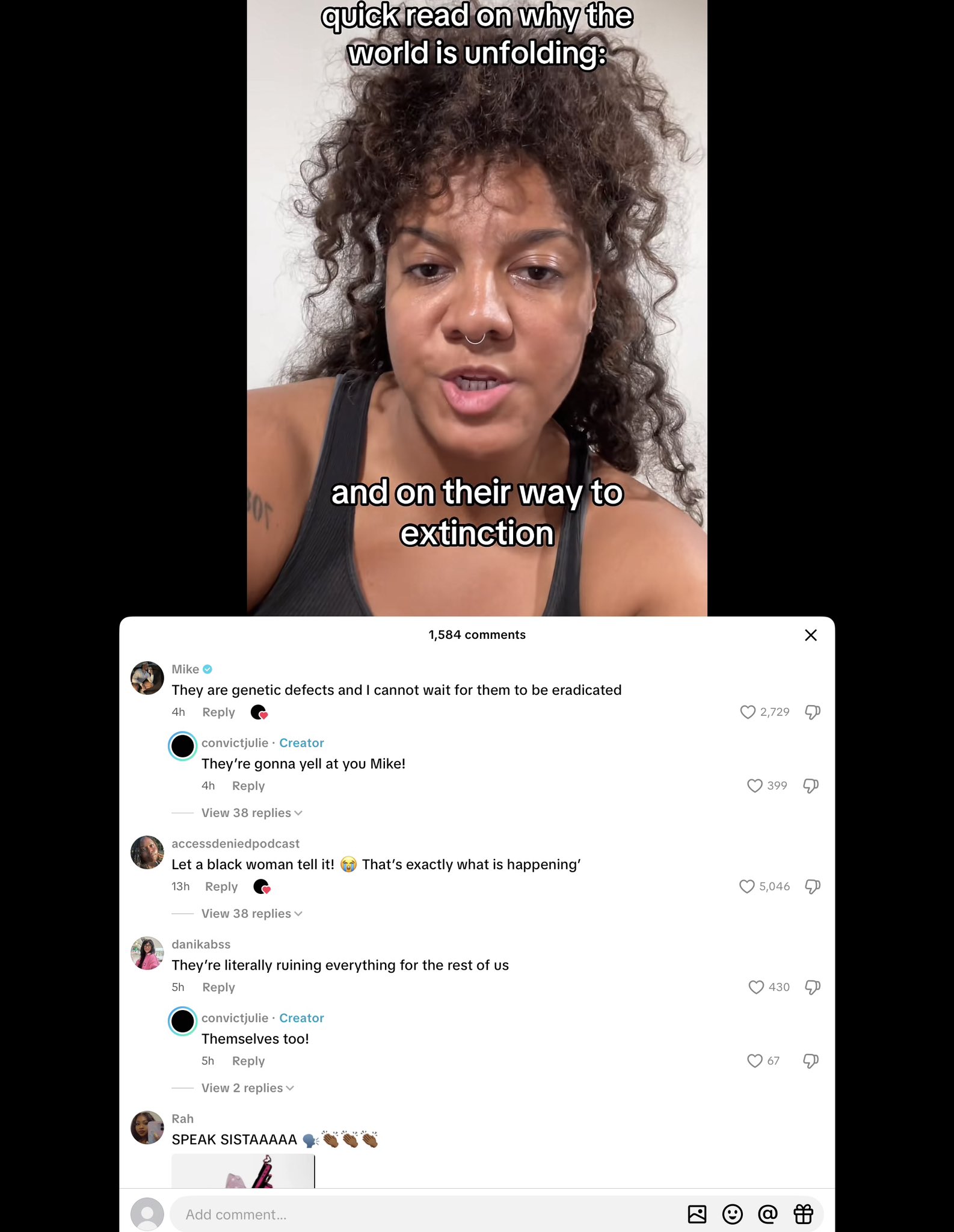Reply to accessdeniedpodcast's comment
The width and height of the screenshot is (954, 1232).
pos(221,887)
